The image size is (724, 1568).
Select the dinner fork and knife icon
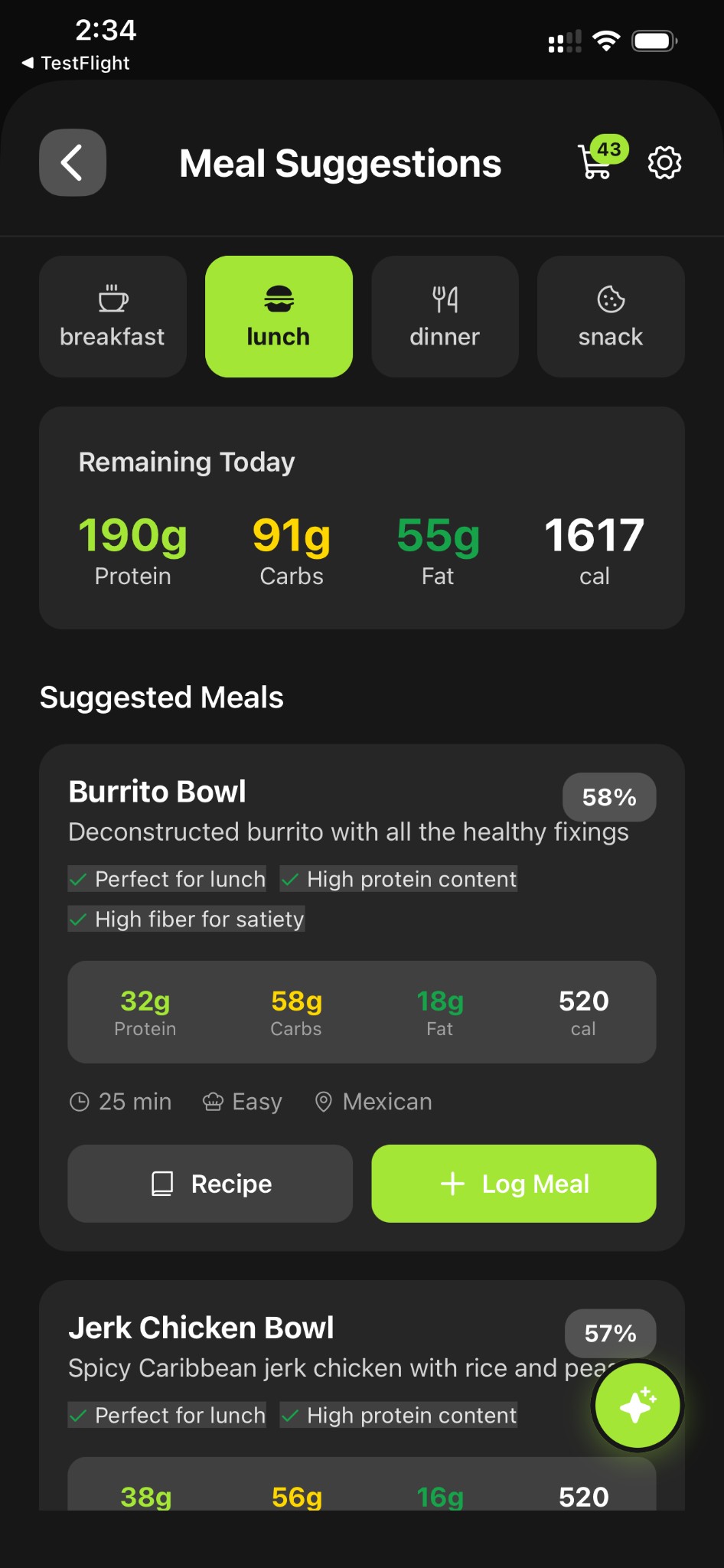tap(444, 297)
